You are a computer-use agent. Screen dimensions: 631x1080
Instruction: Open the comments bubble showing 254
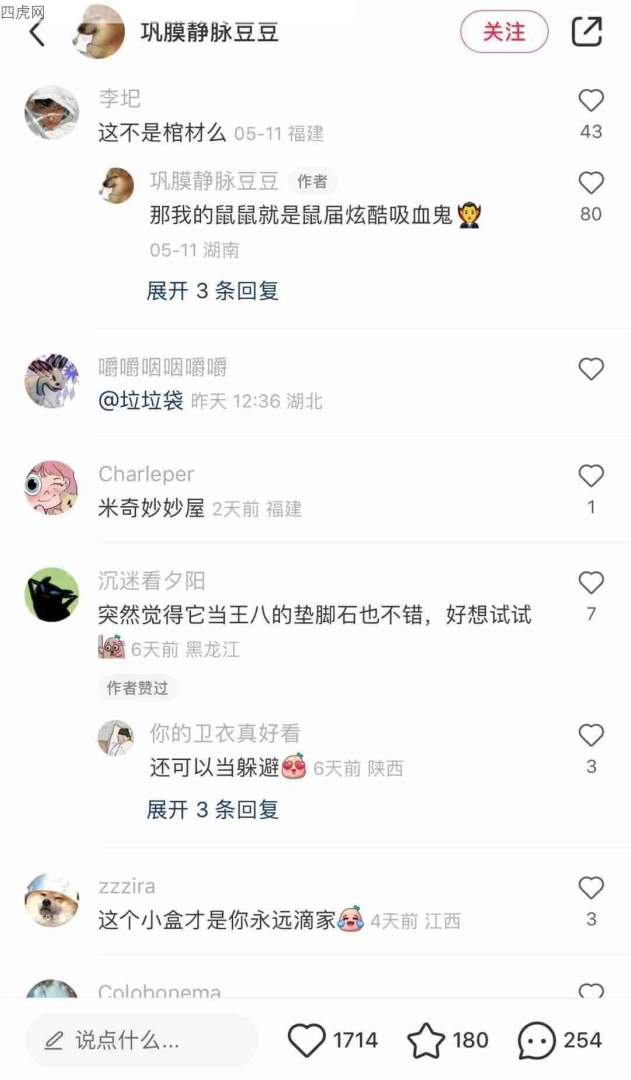click(x=537, y=1040)
